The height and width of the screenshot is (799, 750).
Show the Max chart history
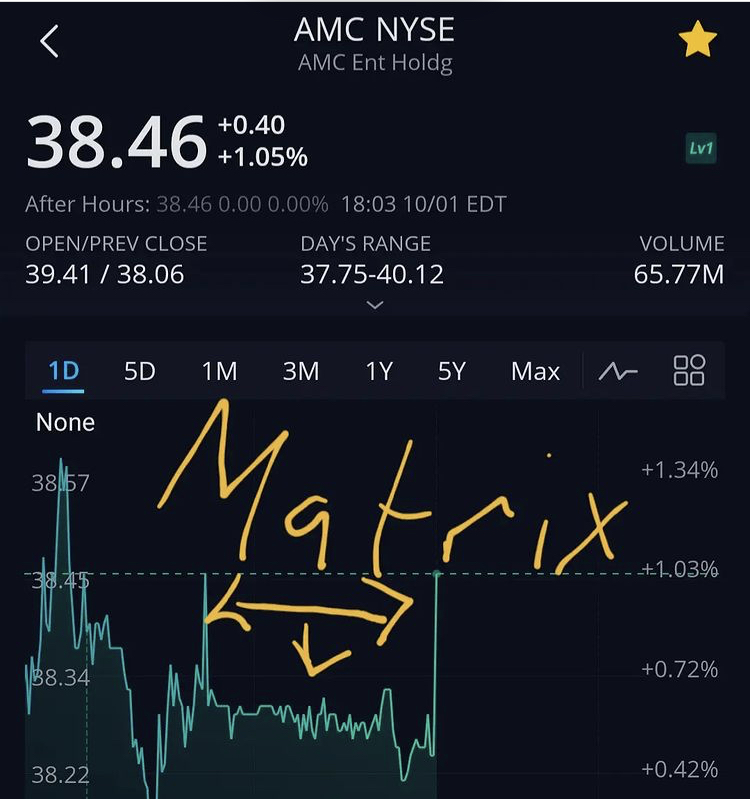535,371
